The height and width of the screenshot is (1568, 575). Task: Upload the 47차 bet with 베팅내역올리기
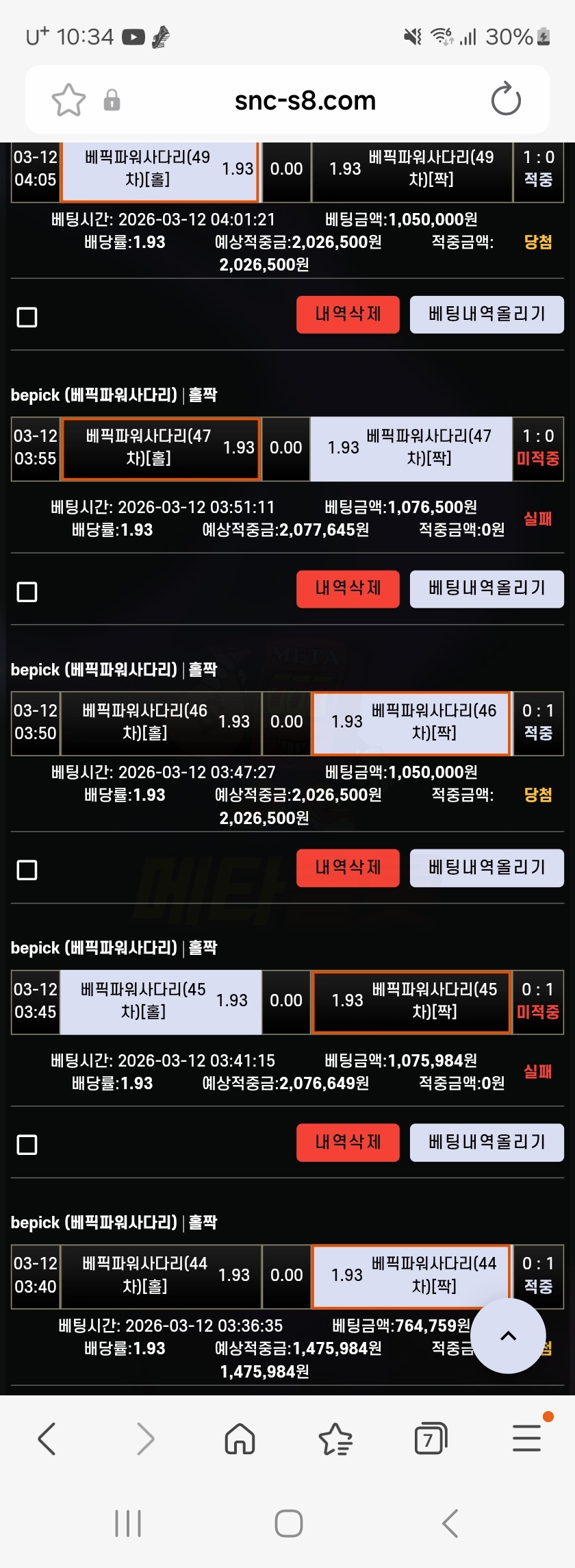coord(487,588)
